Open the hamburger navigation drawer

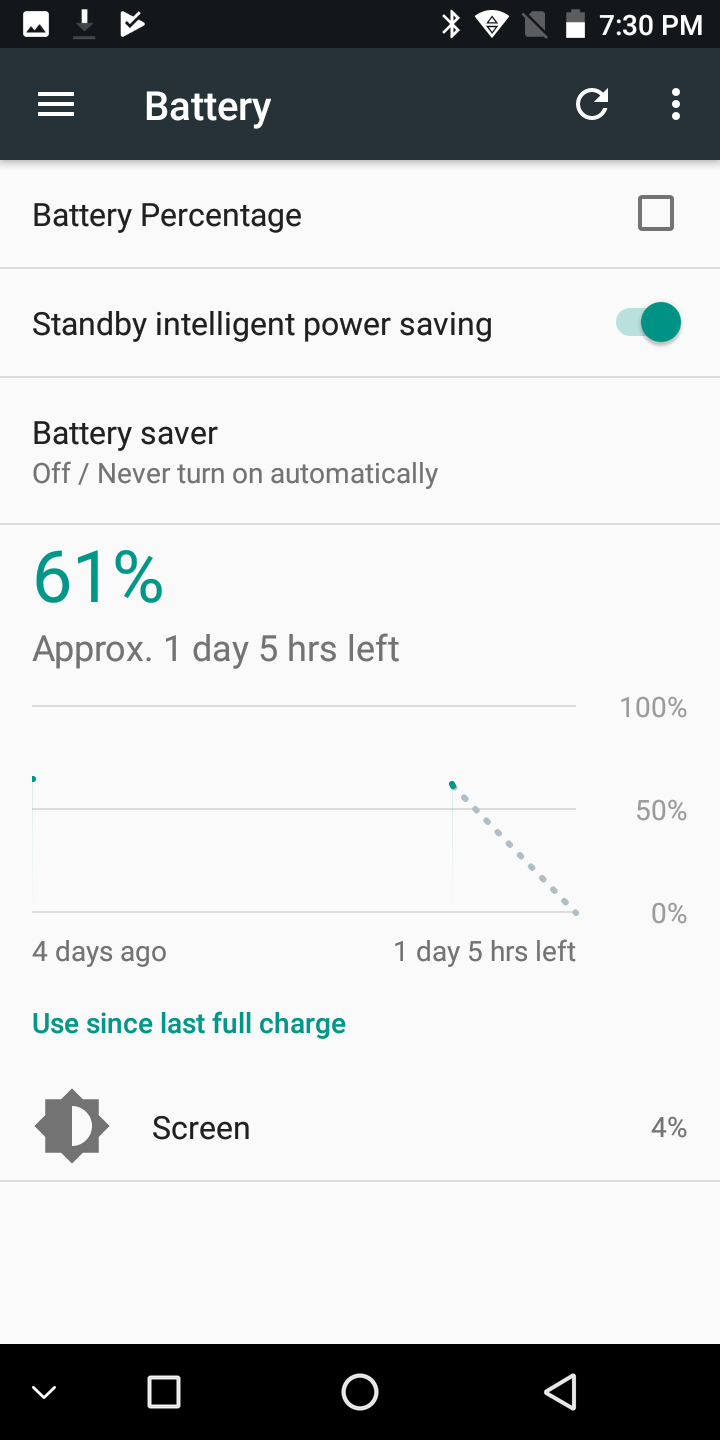click(56, 105)
